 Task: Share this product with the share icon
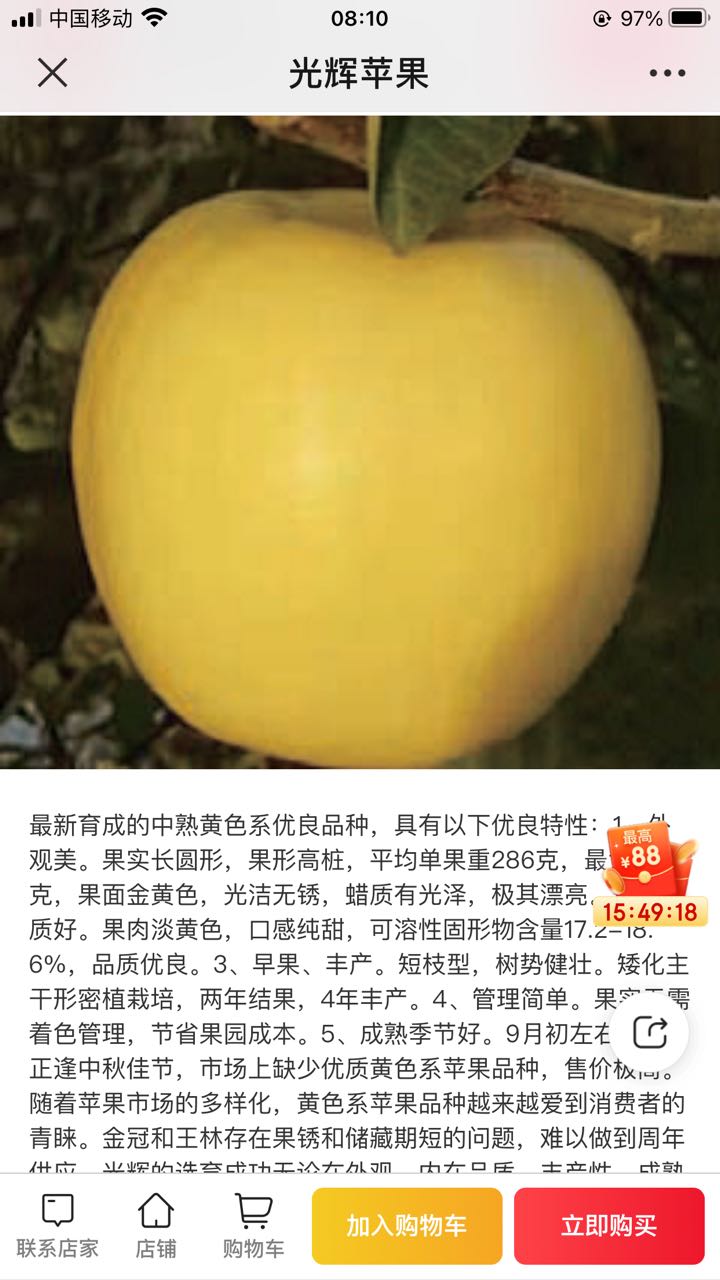[x=650, y=1031]
